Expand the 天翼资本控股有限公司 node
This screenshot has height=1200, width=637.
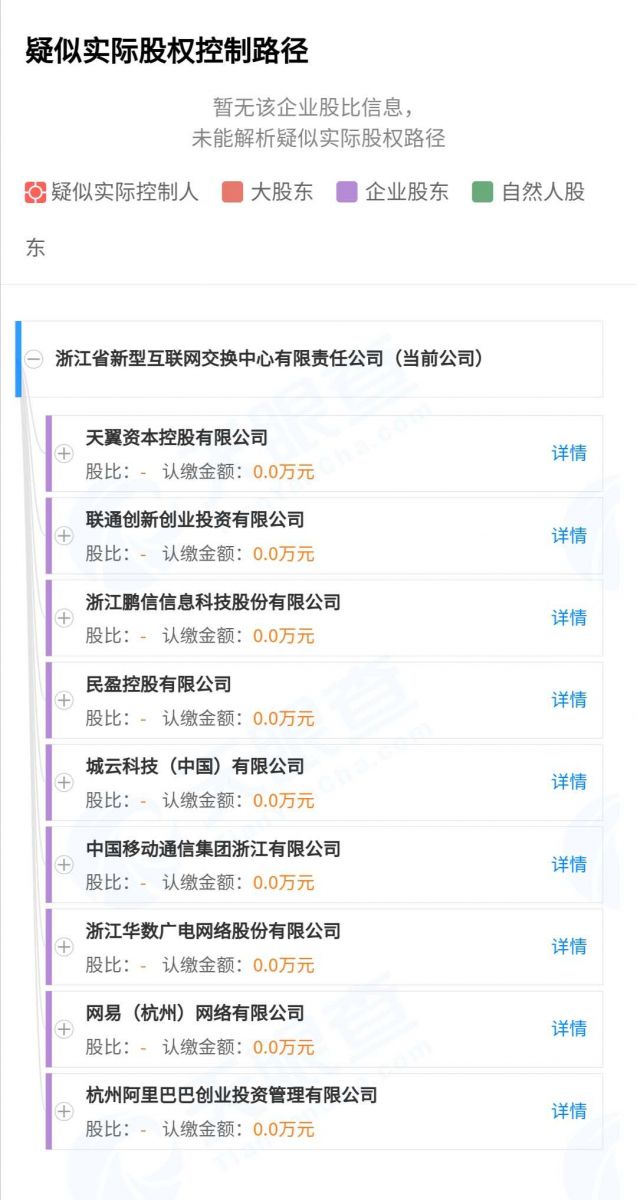(x=64, y=453)
